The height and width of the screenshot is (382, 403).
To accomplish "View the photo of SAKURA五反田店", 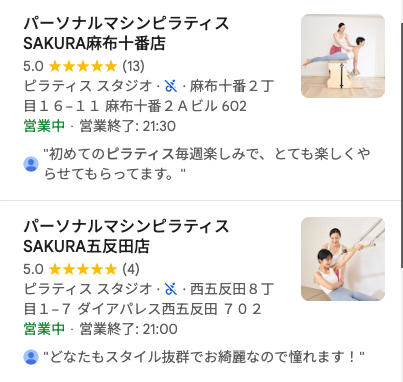I will 343,259.
